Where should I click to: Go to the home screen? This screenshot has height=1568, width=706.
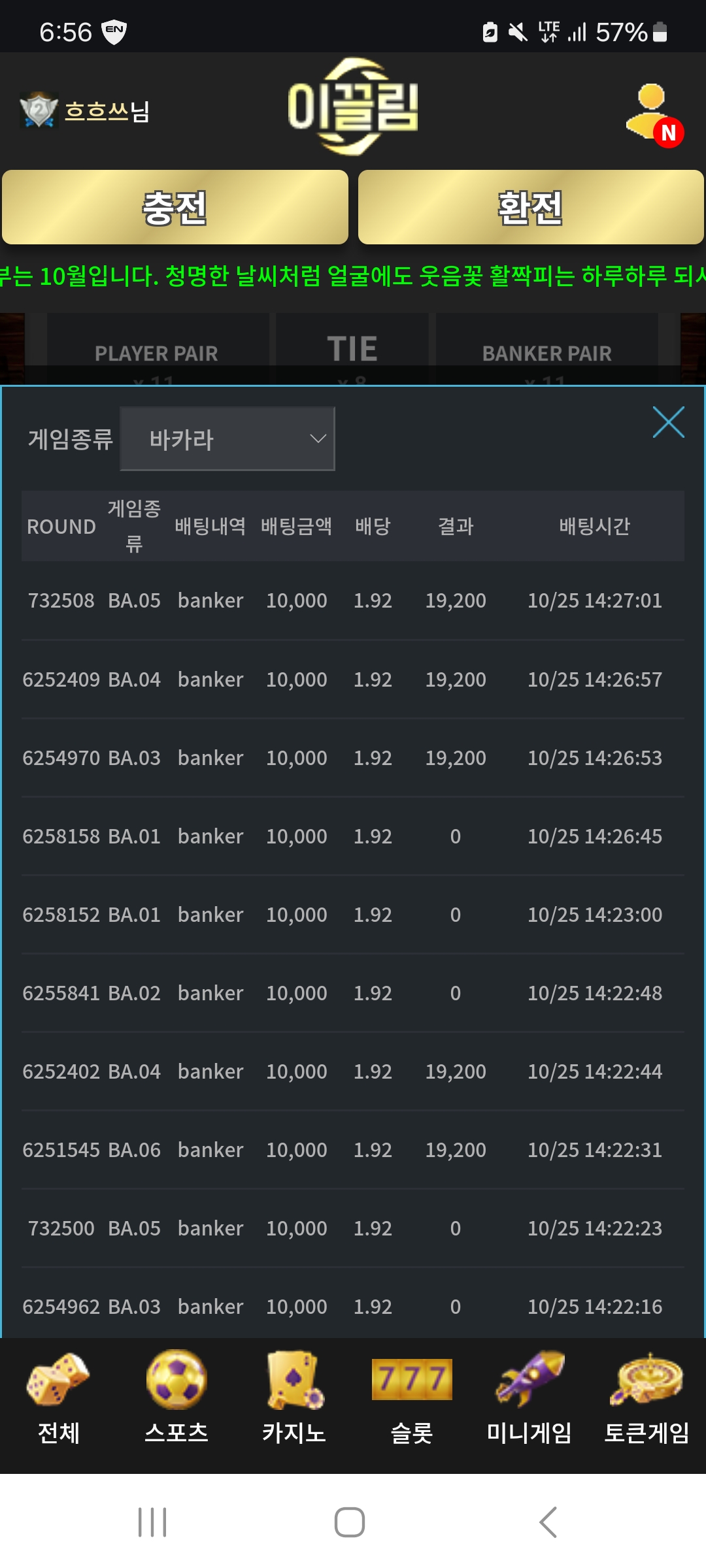350,1522
